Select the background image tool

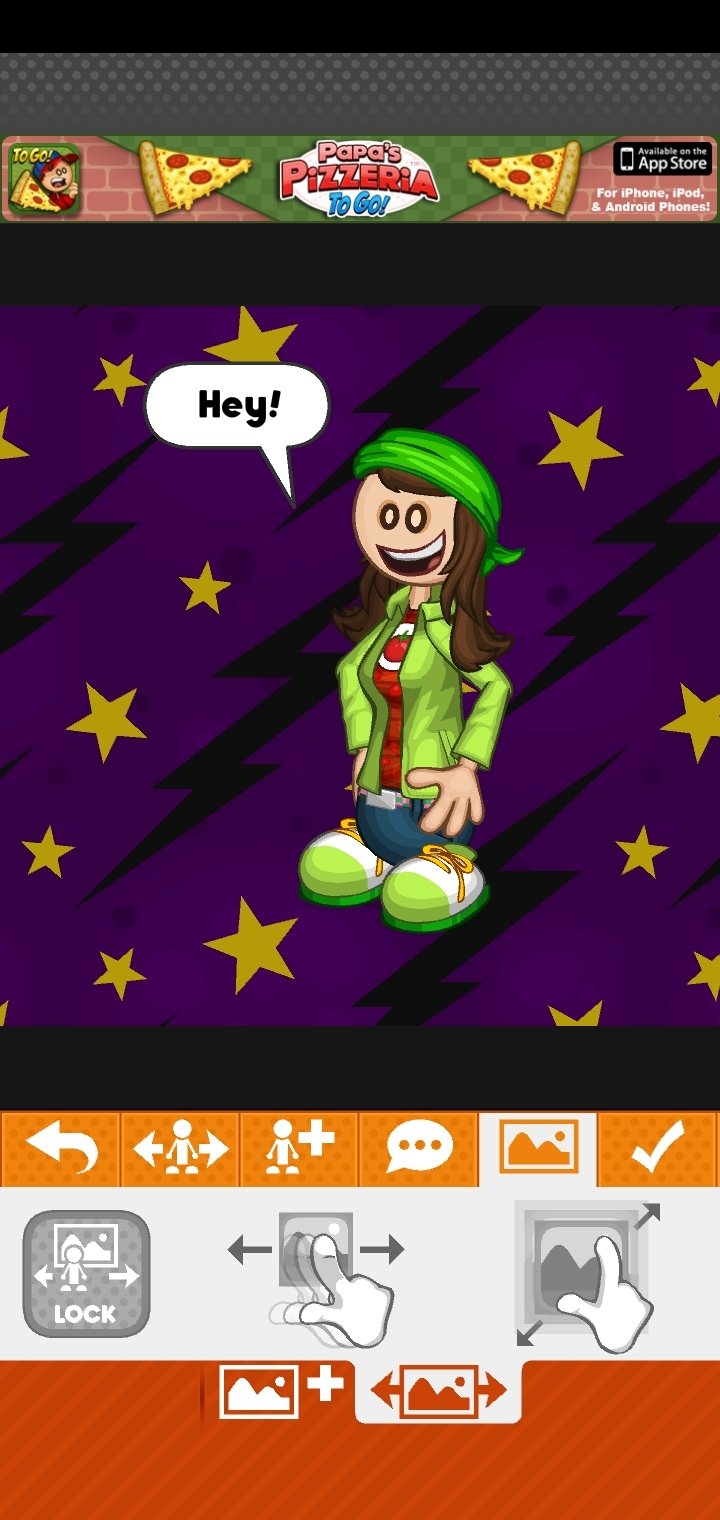(x=538, y=1147)
